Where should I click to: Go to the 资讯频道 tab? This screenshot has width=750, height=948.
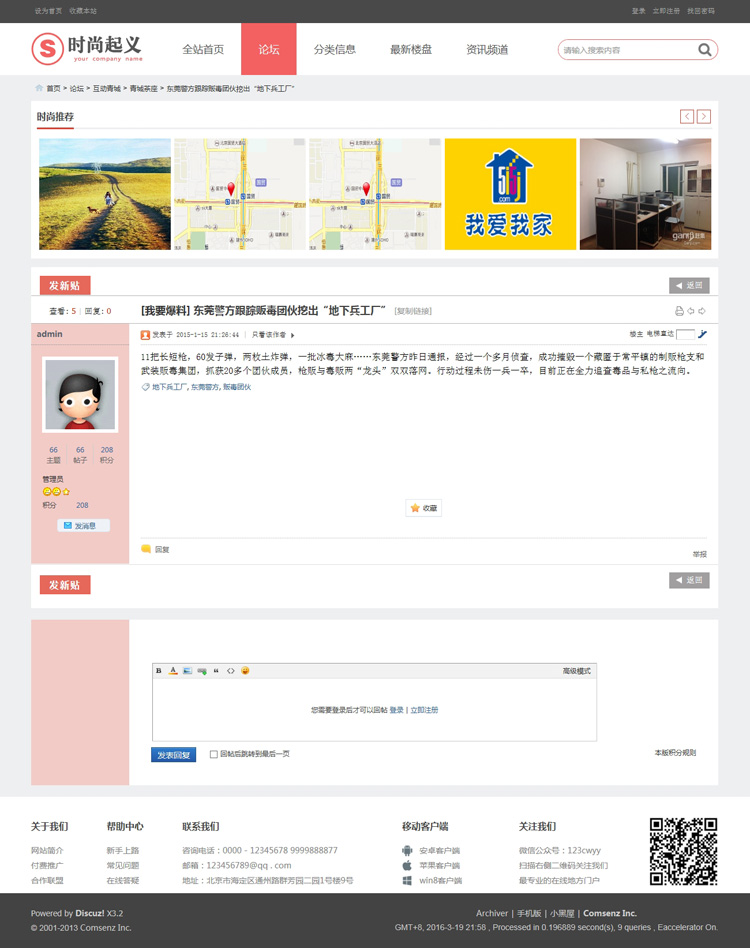487,49
